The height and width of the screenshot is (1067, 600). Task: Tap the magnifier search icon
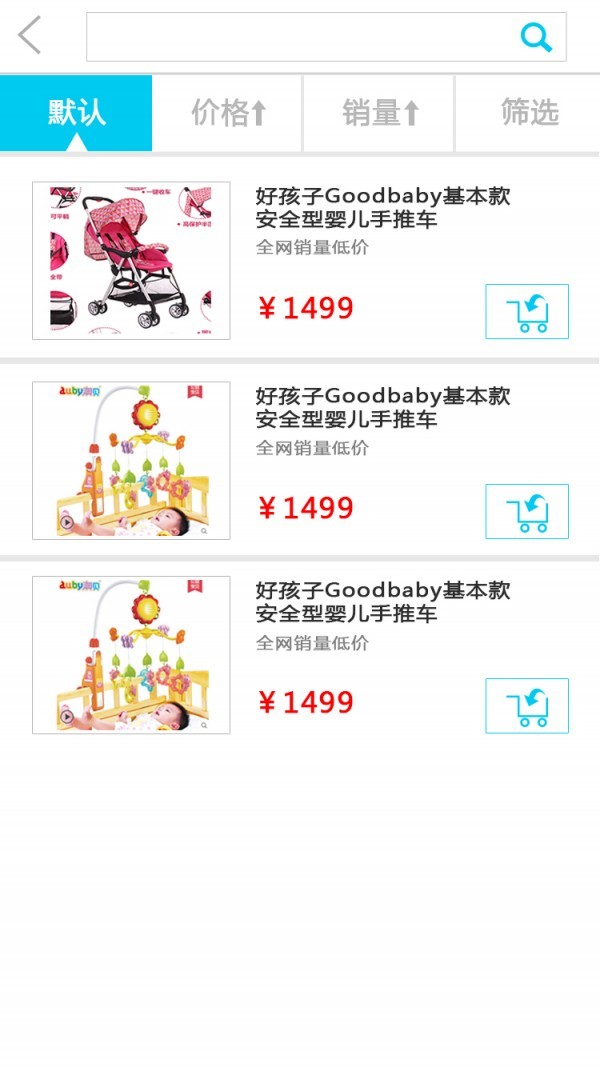[536, 38]
